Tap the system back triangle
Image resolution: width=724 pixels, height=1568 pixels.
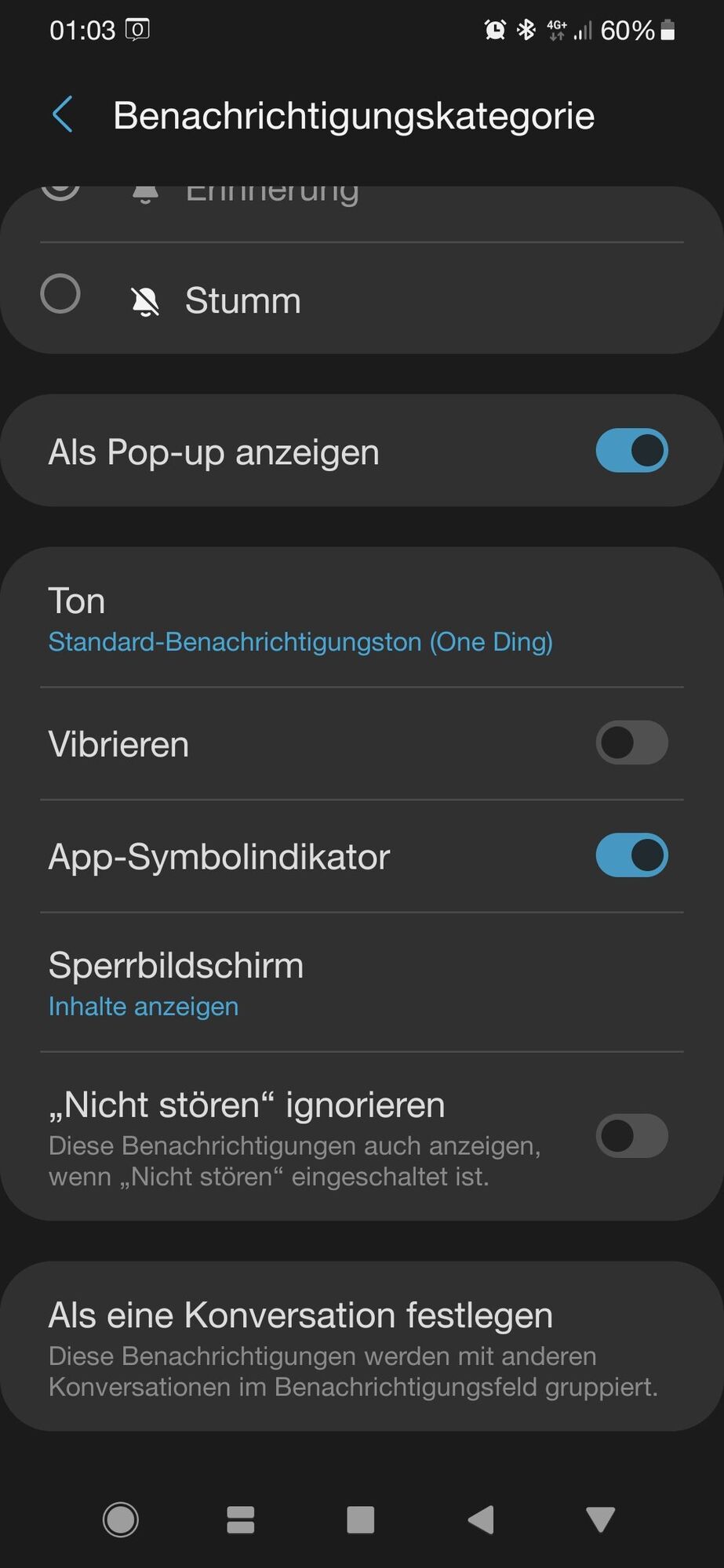(x=482, y=1519)
